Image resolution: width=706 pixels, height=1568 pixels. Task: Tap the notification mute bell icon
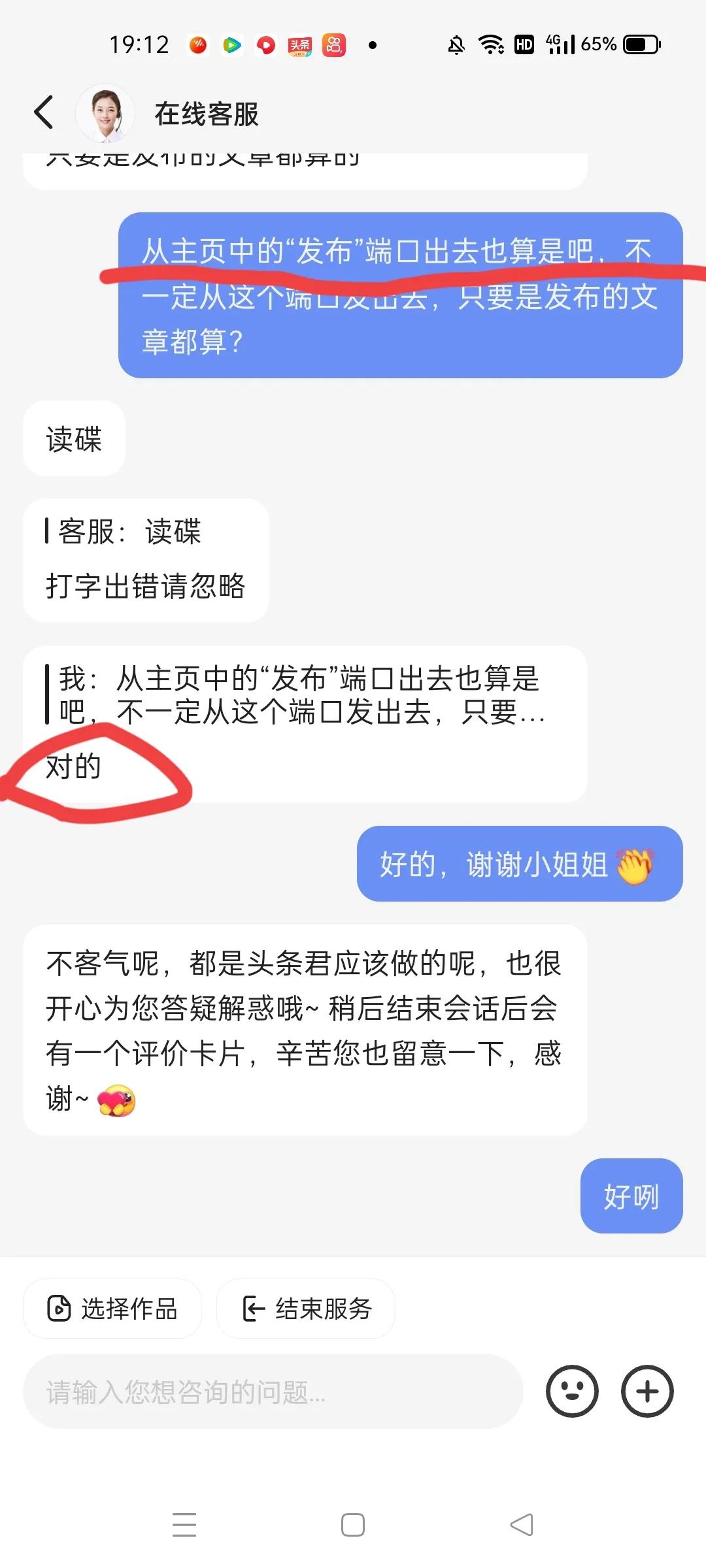454,45
